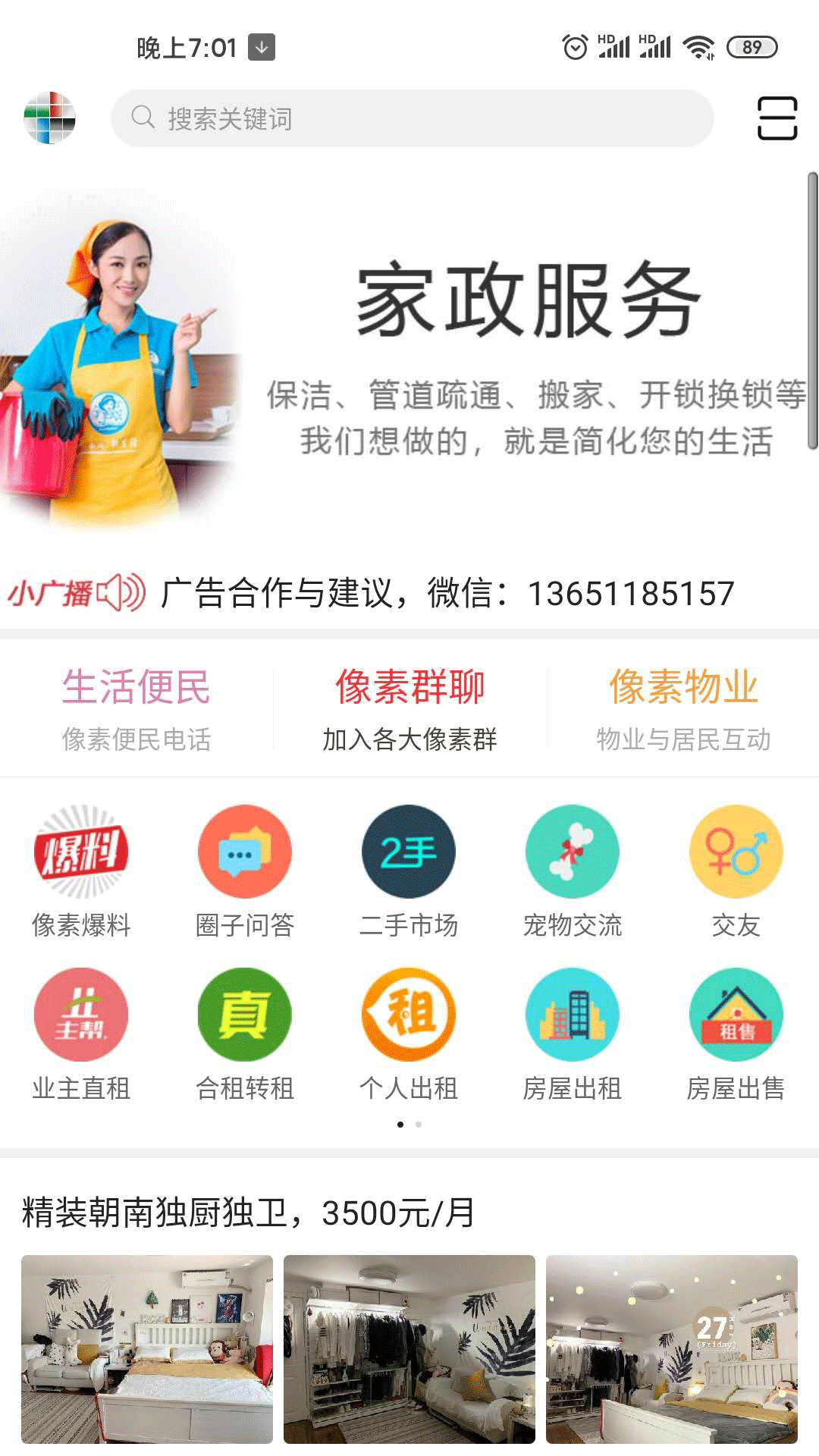Open the 像素爆料 icon

pos(81,852)
